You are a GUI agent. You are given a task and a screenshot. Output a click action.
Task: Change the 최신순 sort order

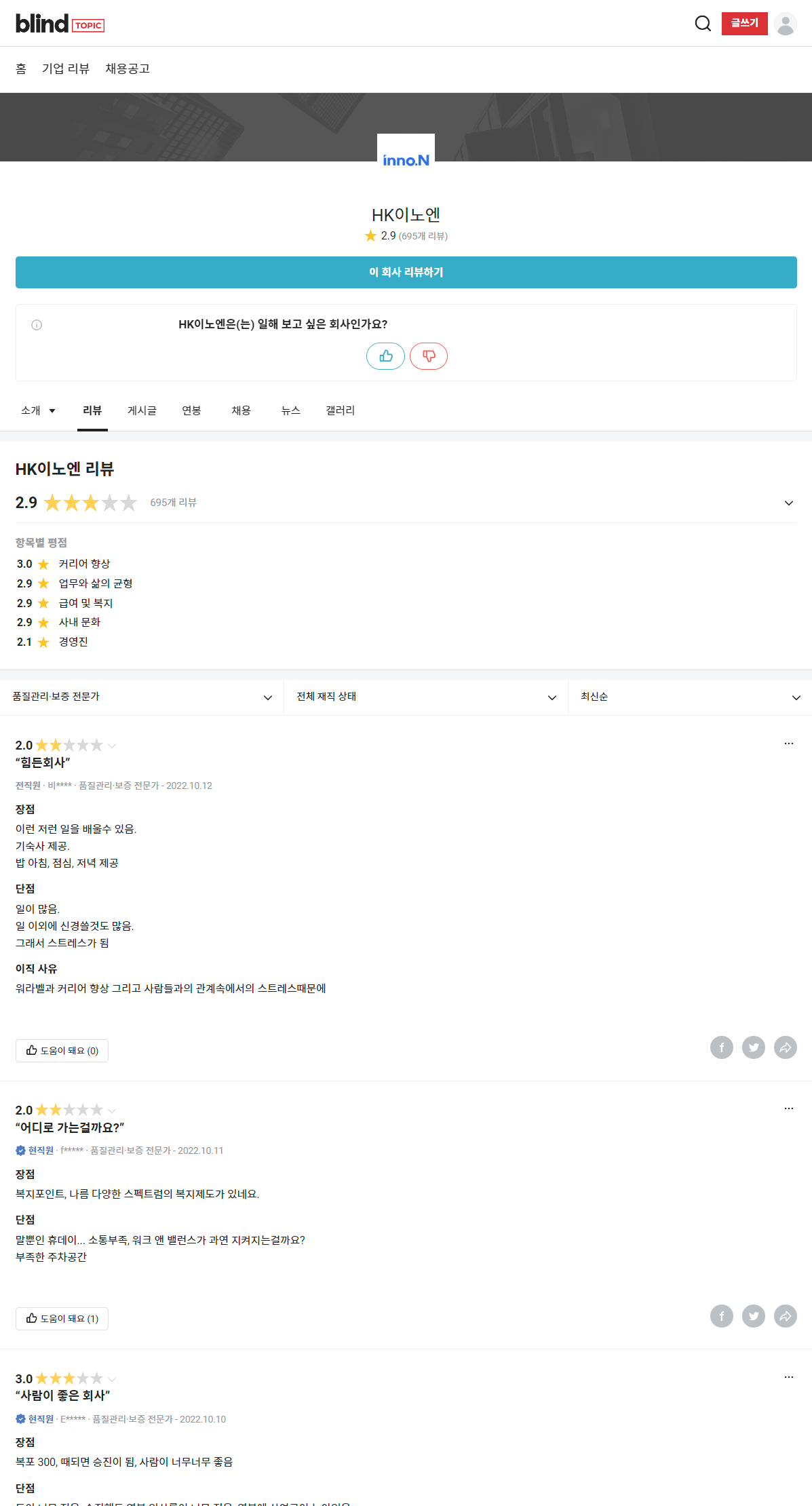(x=690, y=697)
